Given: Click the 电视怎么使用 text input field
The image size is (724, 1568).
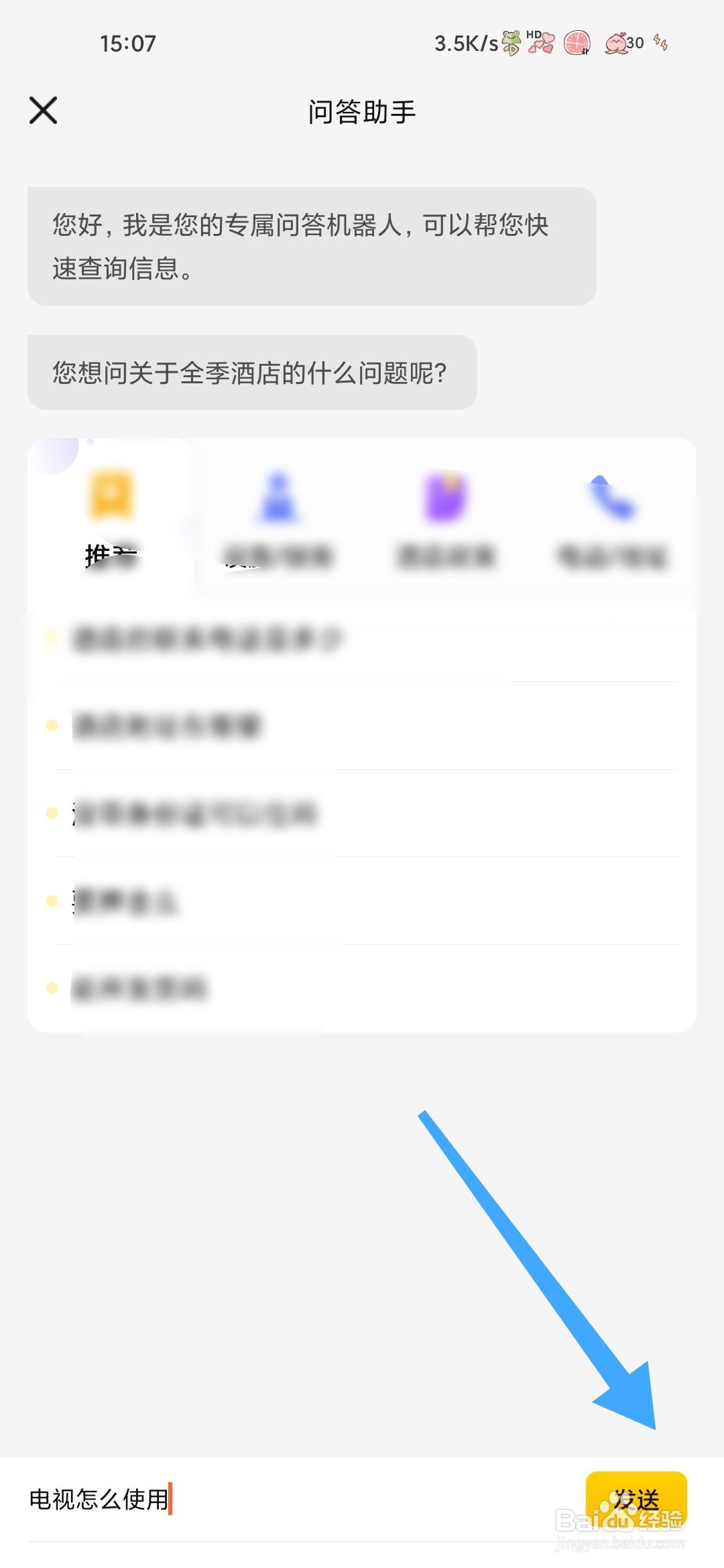Looking at the screenshot, I should pos(201,1498).
